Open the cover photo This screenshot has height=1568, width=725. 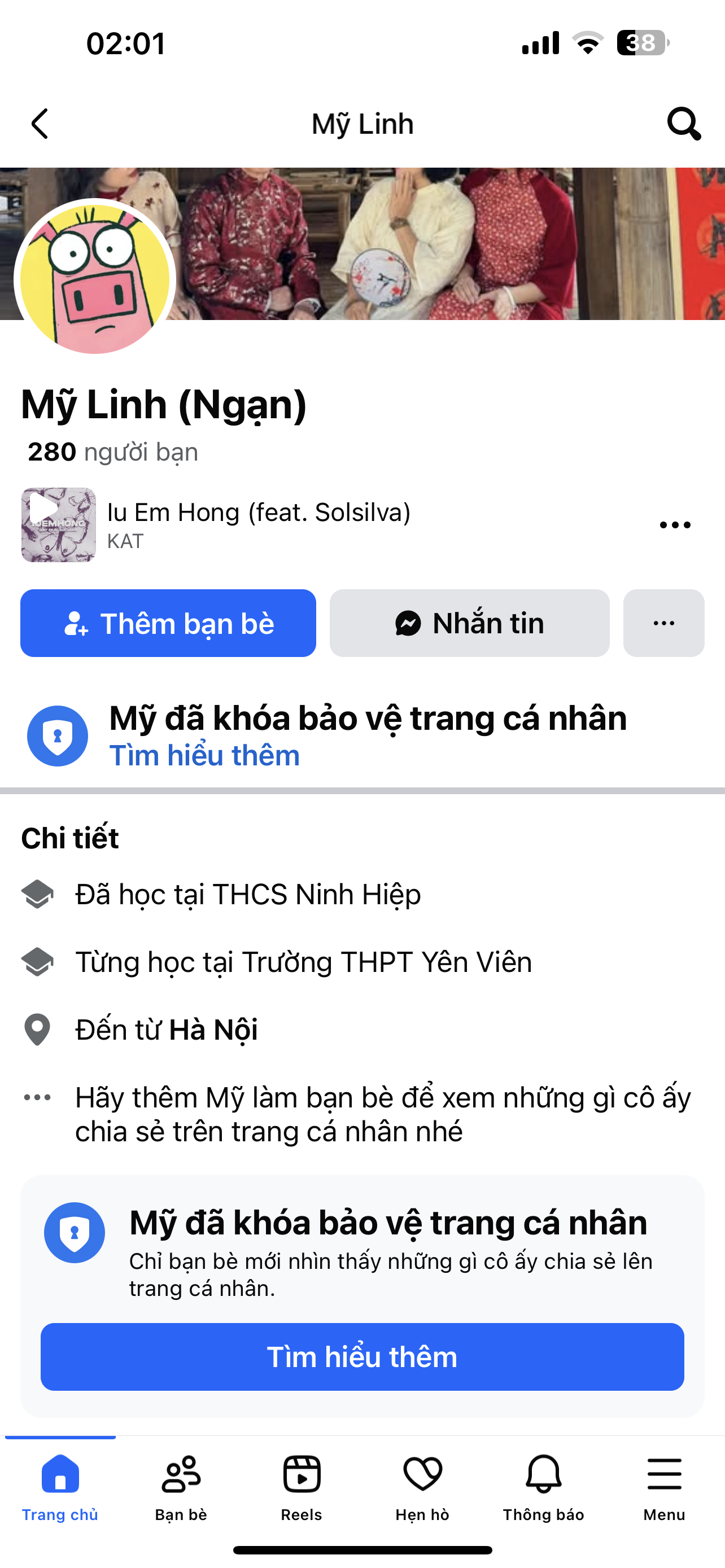pos(451,243)
